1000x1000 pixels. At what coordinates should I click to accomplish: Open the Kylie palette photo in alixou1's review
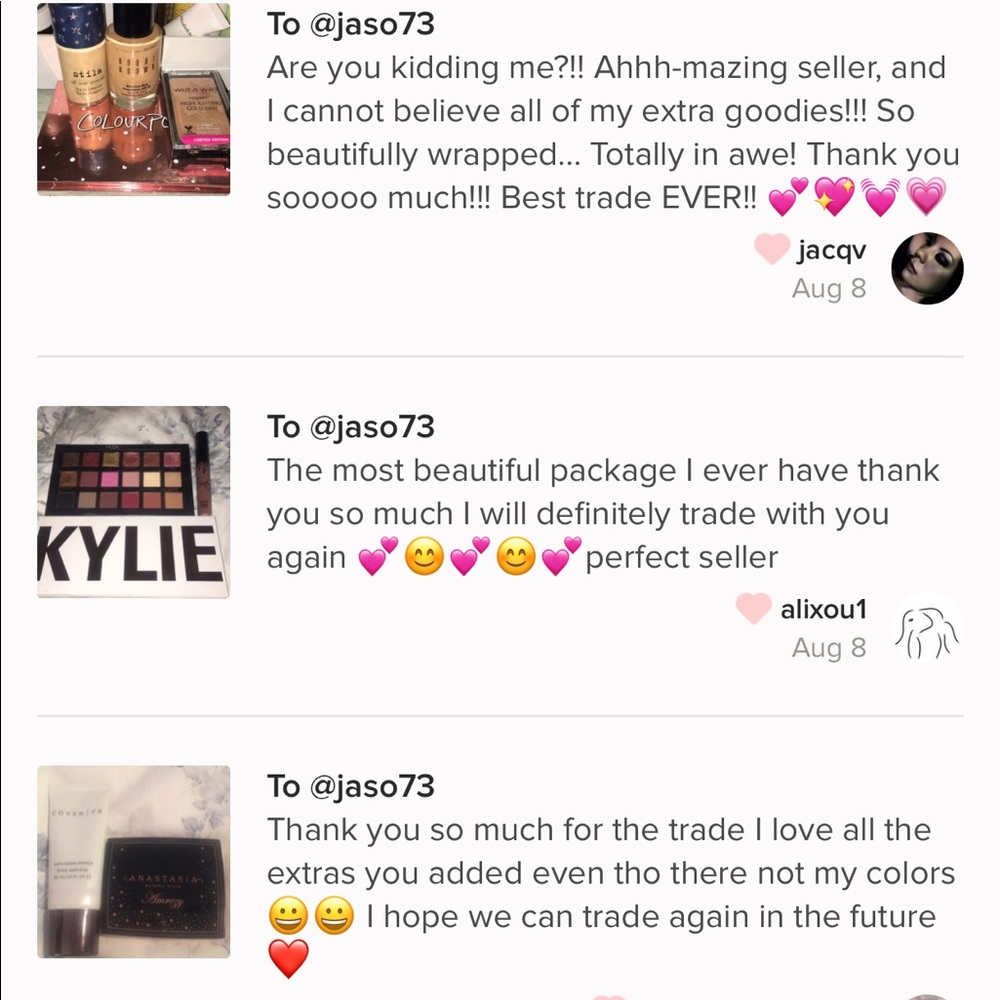133,502
